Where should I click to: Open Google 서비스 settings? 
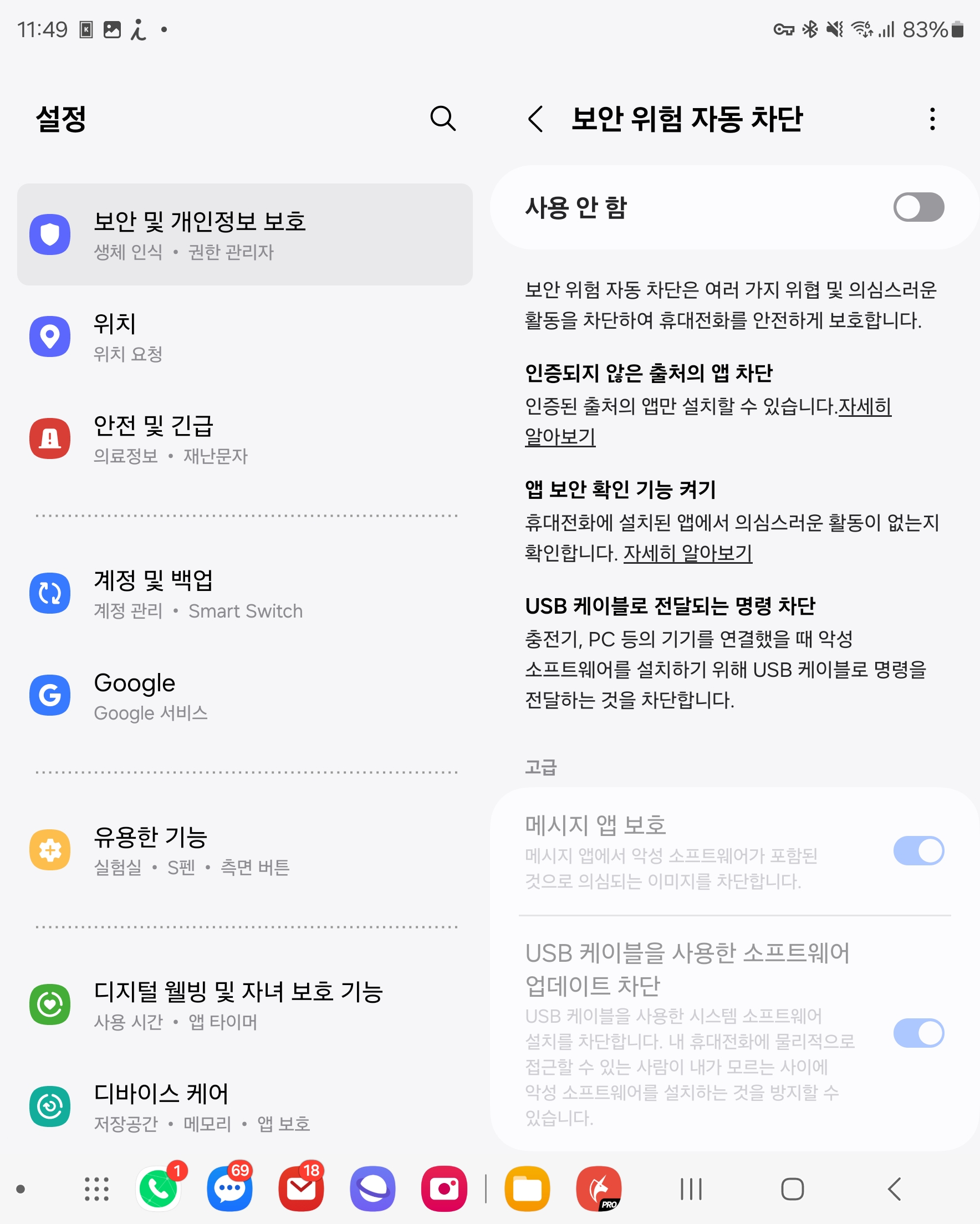click(244, 696)
